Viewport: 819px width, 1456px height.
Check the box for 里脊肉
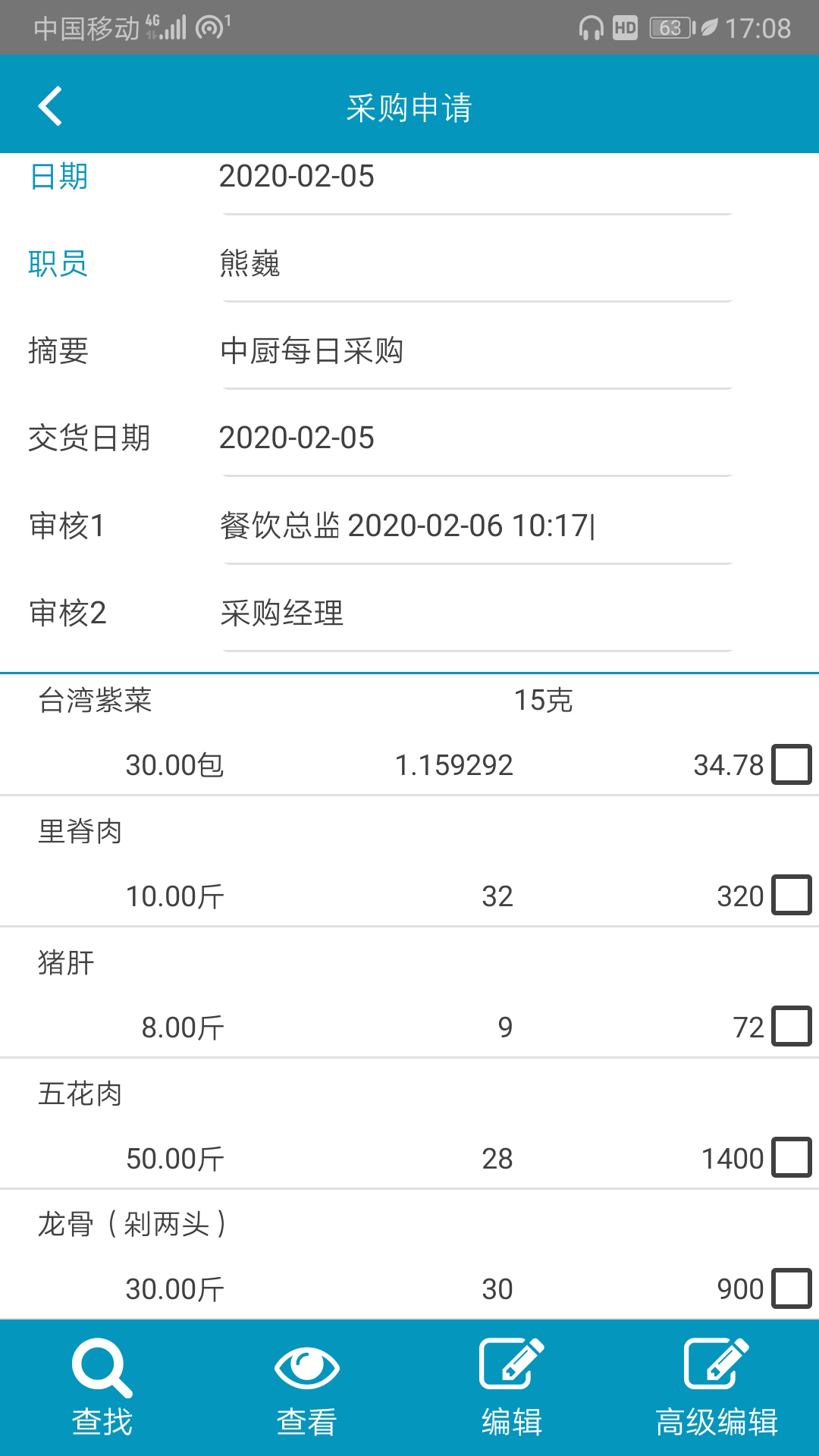coord(791,896)
